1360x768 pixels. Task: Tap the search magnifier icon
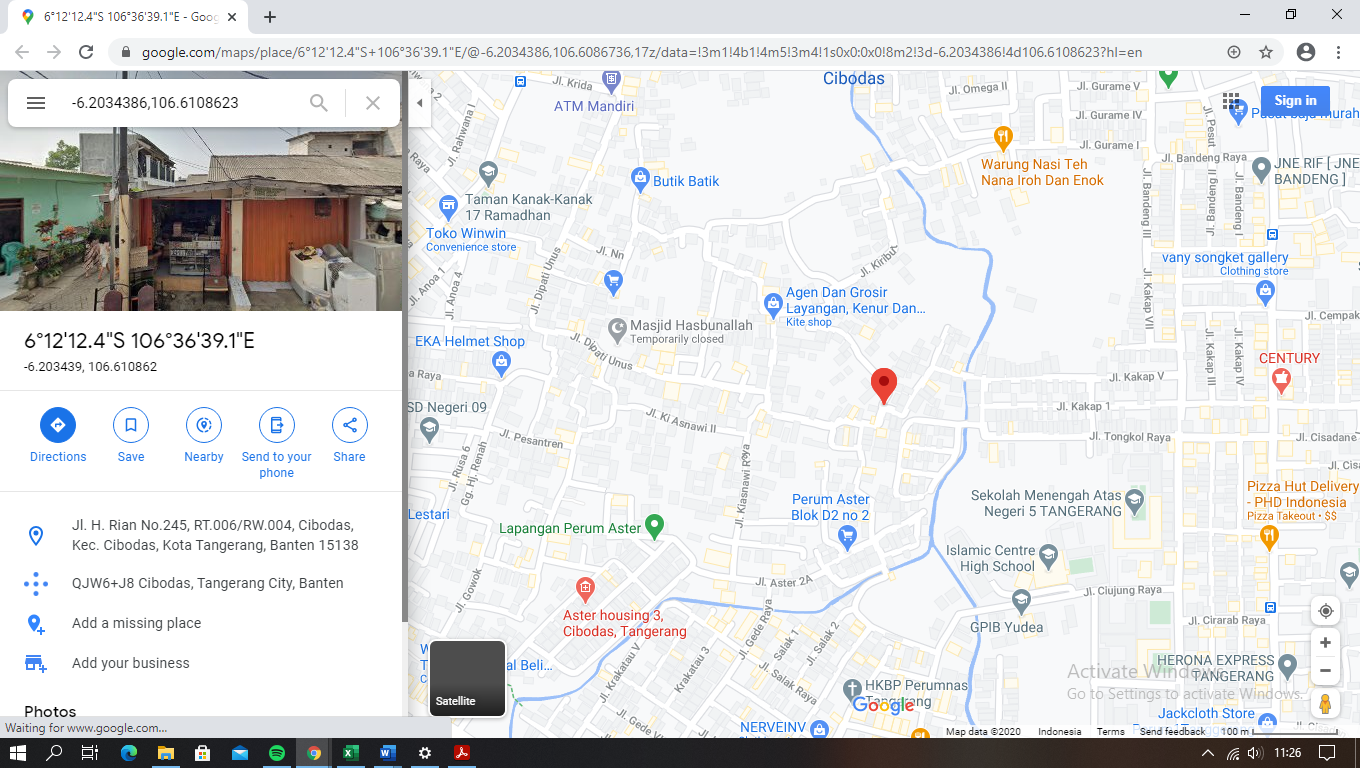click(x=318, y=103)
